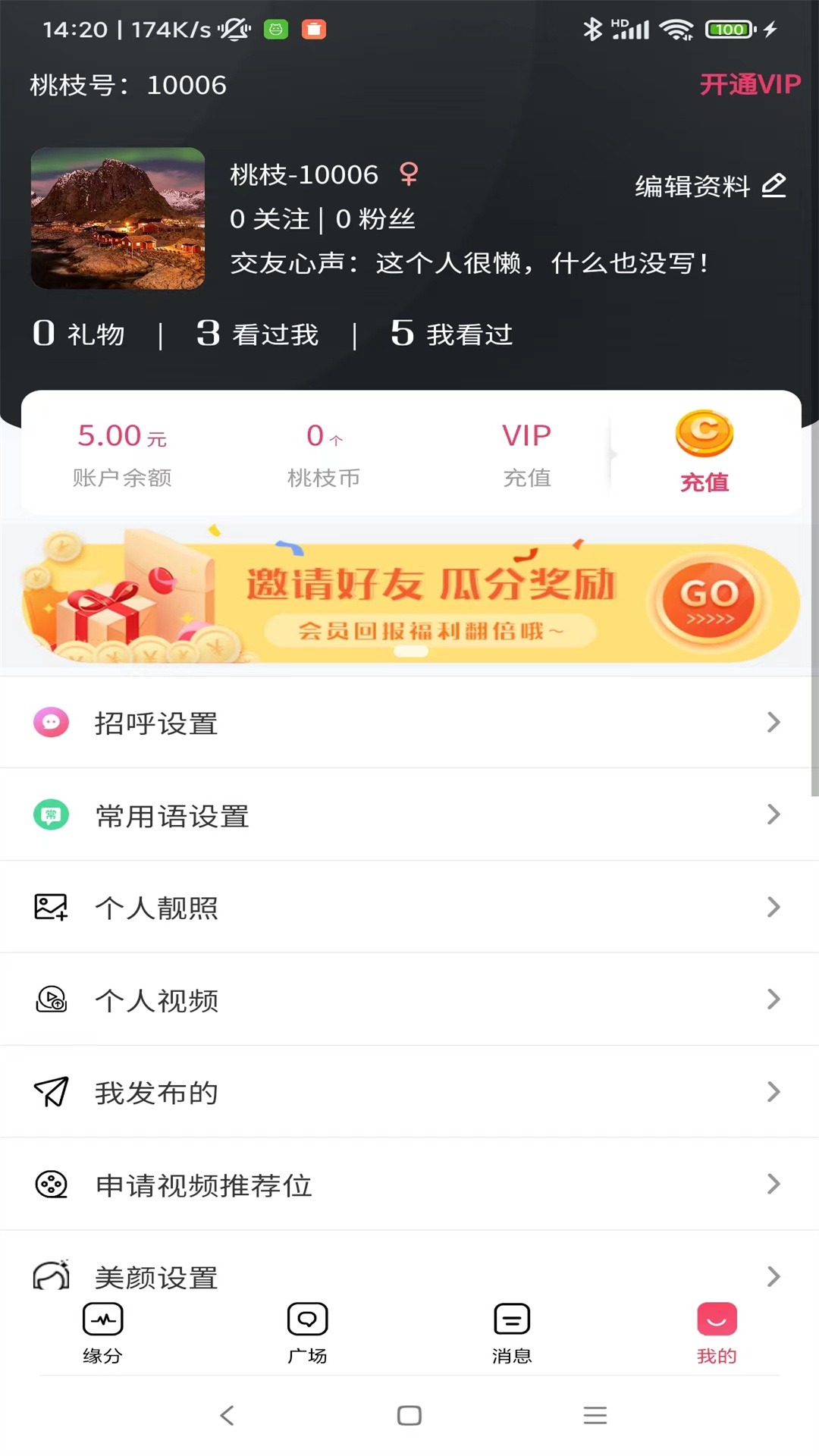Image resolution: width=819 pixels, height=1456 pixels.
Task: Open 我发布的 row
Action: [409, 1093]
